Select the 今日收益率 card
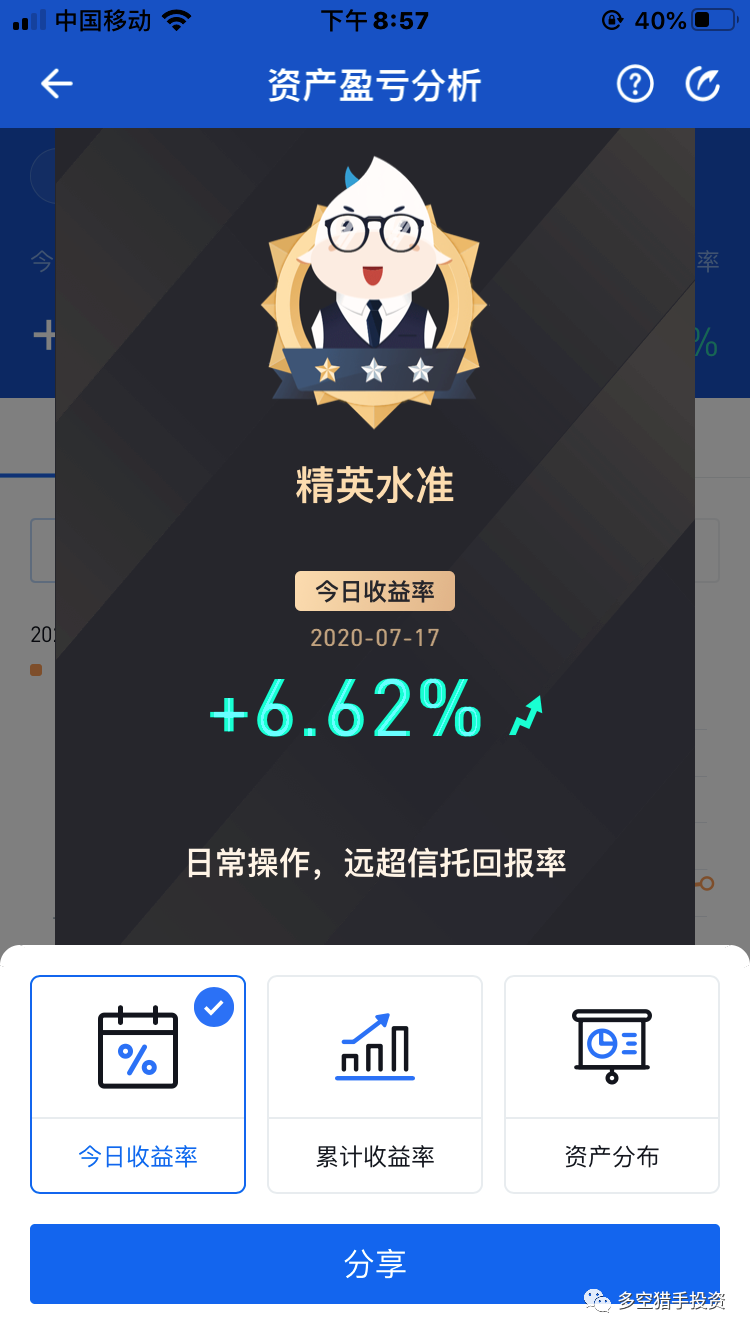Image resolution: width=750 pixels, height=1334 pixels. click(x=138, y=1084)
